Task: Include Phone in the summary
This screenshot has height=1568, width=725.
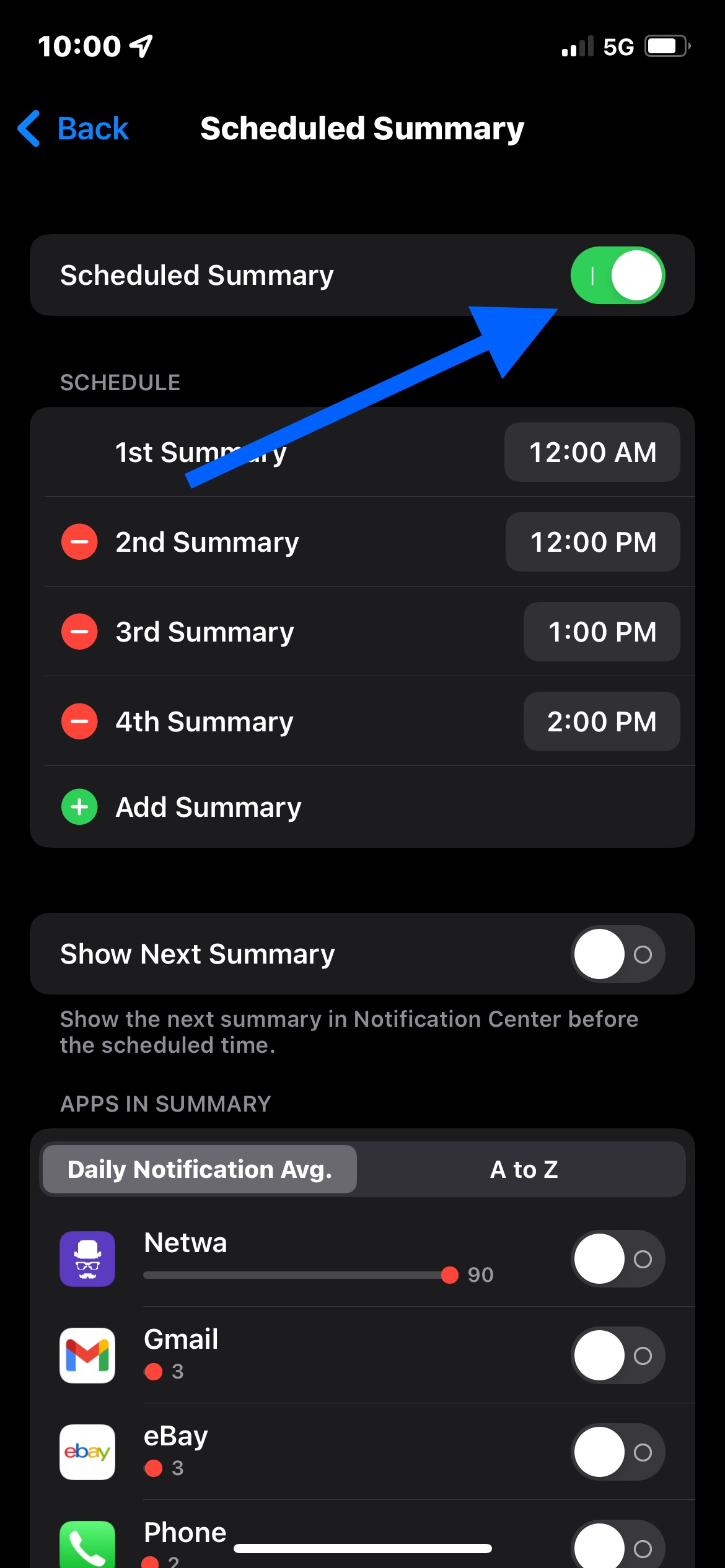Action: 617,1546
